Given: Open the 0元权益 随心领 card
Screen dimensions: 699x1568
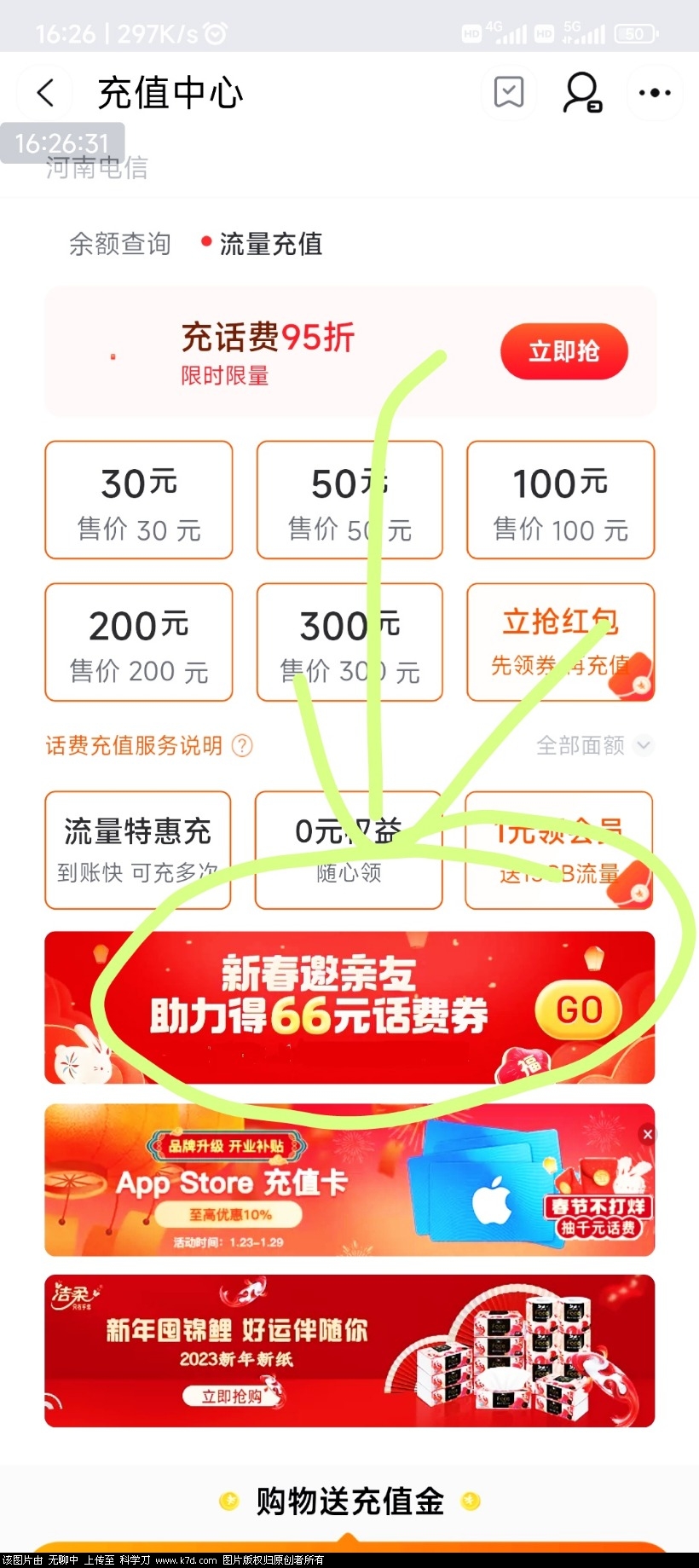Looking at the screenshot, I should pyautogui.click(x=349, y=849).
